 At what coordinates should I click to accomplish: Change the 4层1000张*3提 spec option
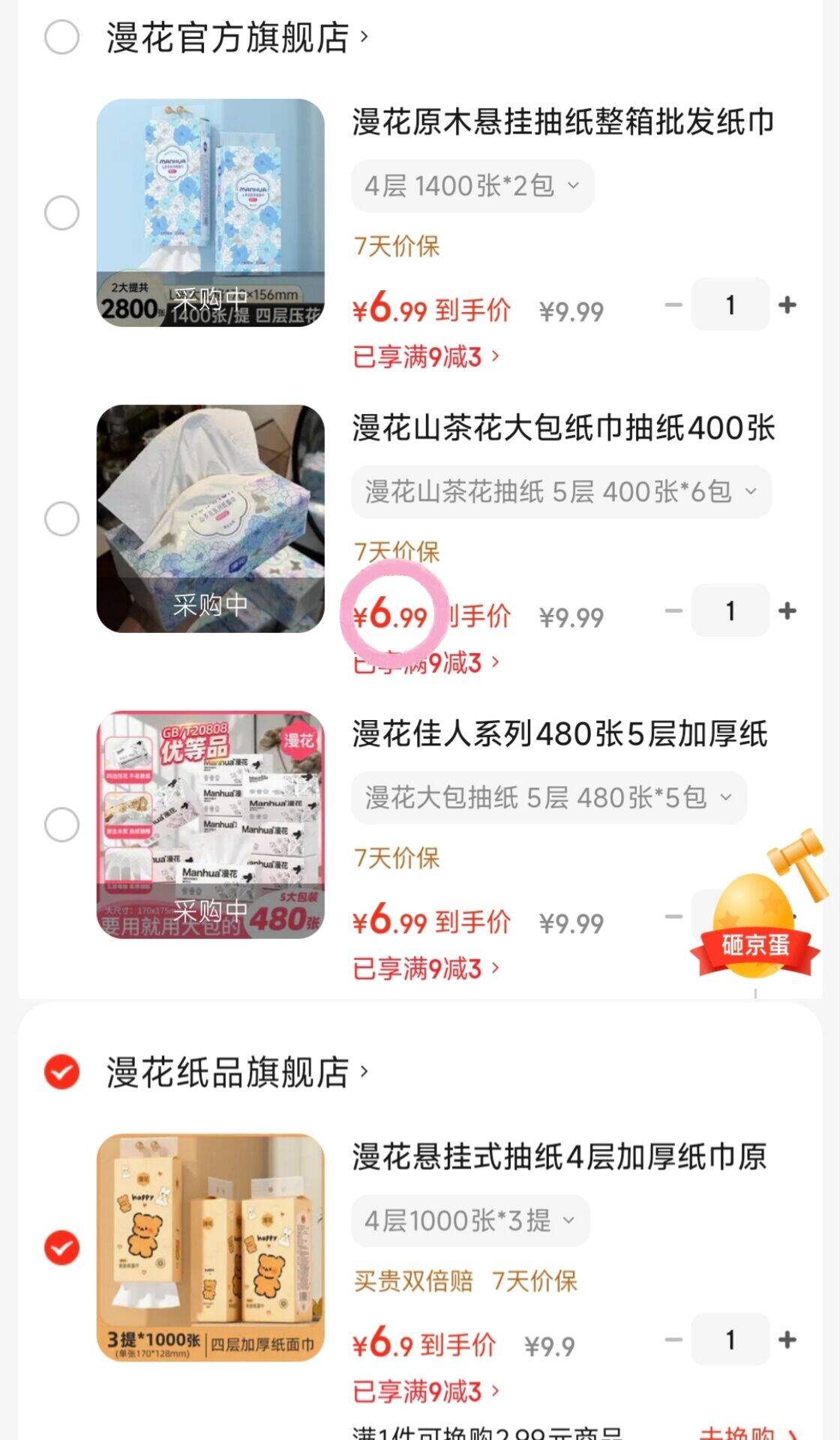[470, 1221]
